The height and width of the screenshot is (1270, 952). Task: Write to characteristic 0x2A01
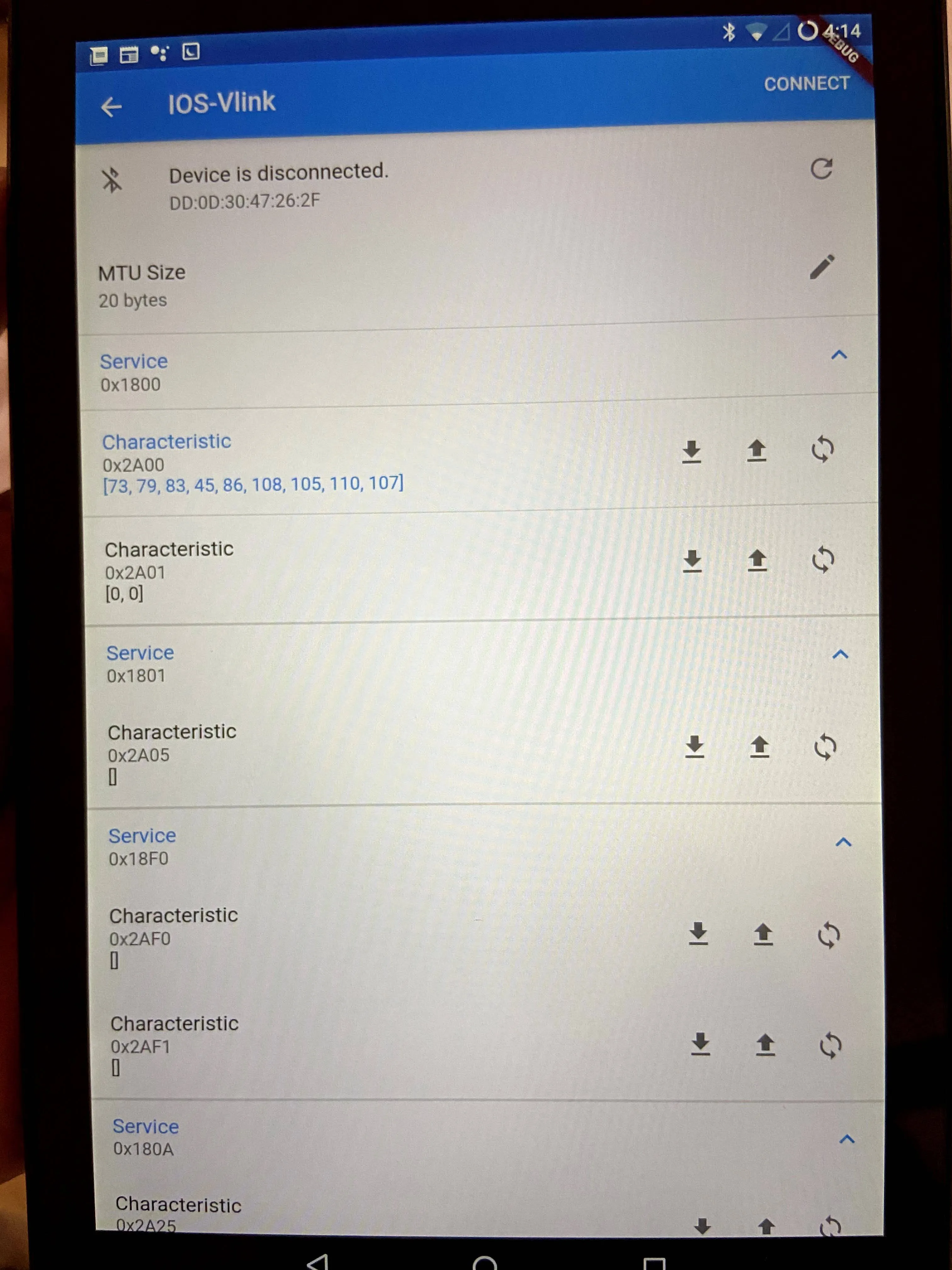pyautogui.click(x=757, y=560)
